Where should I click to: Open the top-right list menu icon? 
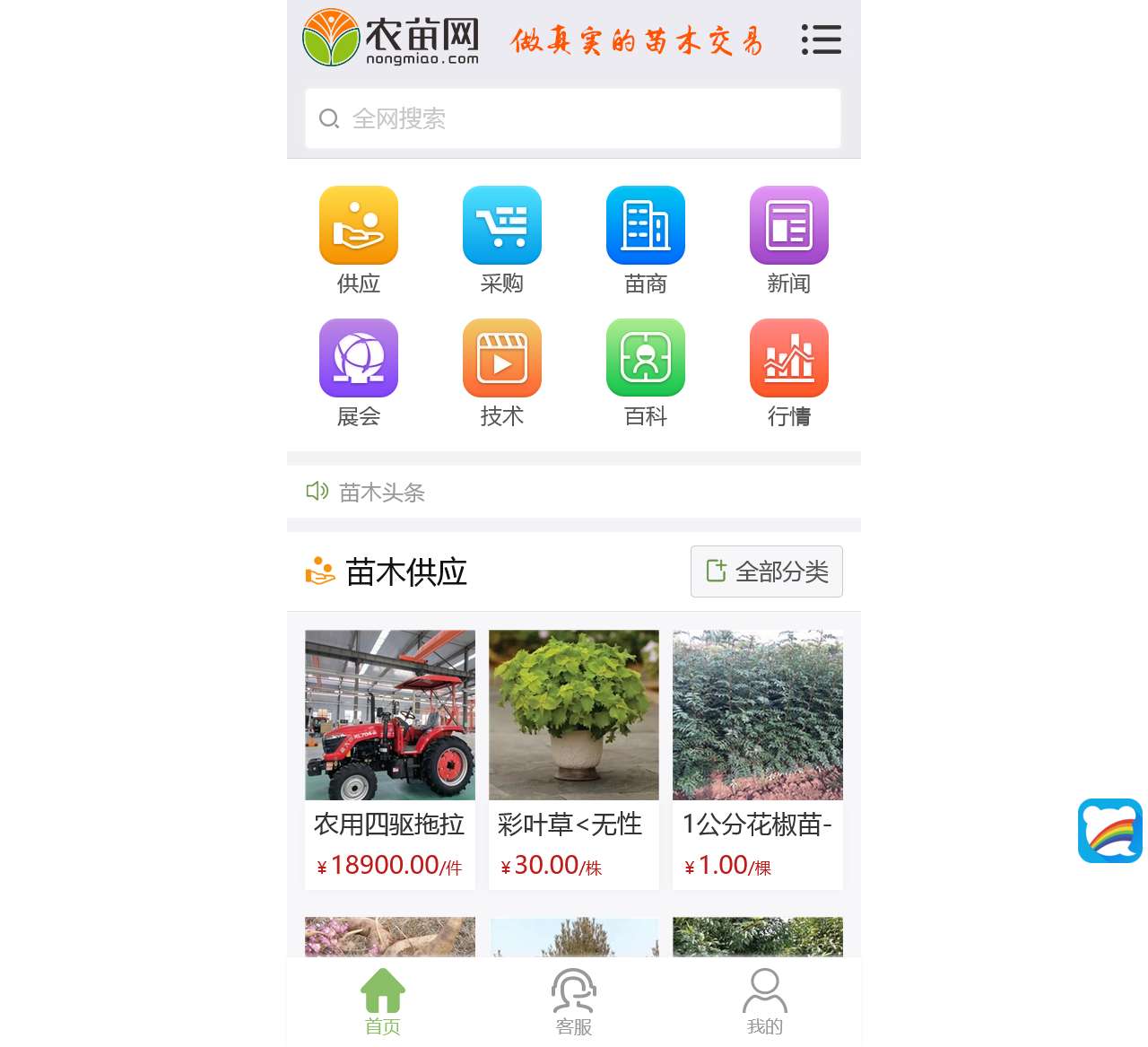[x=821, y=39]
